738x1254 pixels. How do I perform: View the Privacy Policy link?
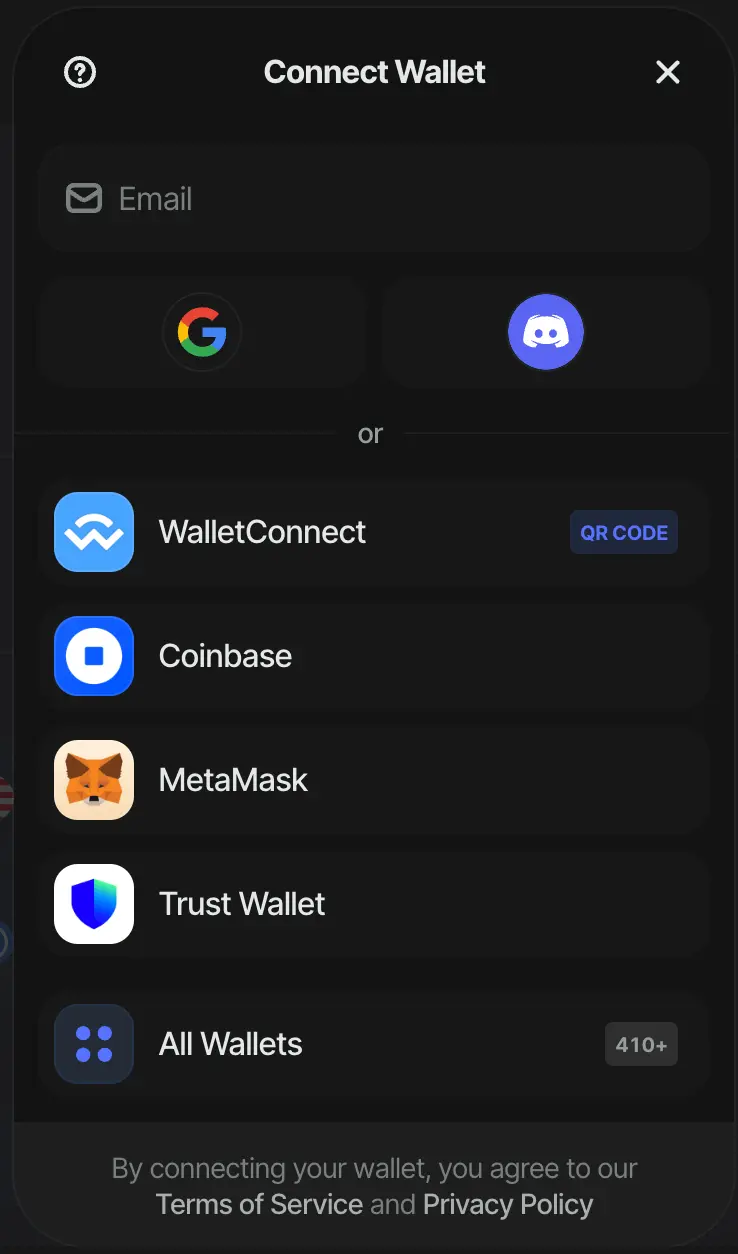[508, 1204]
